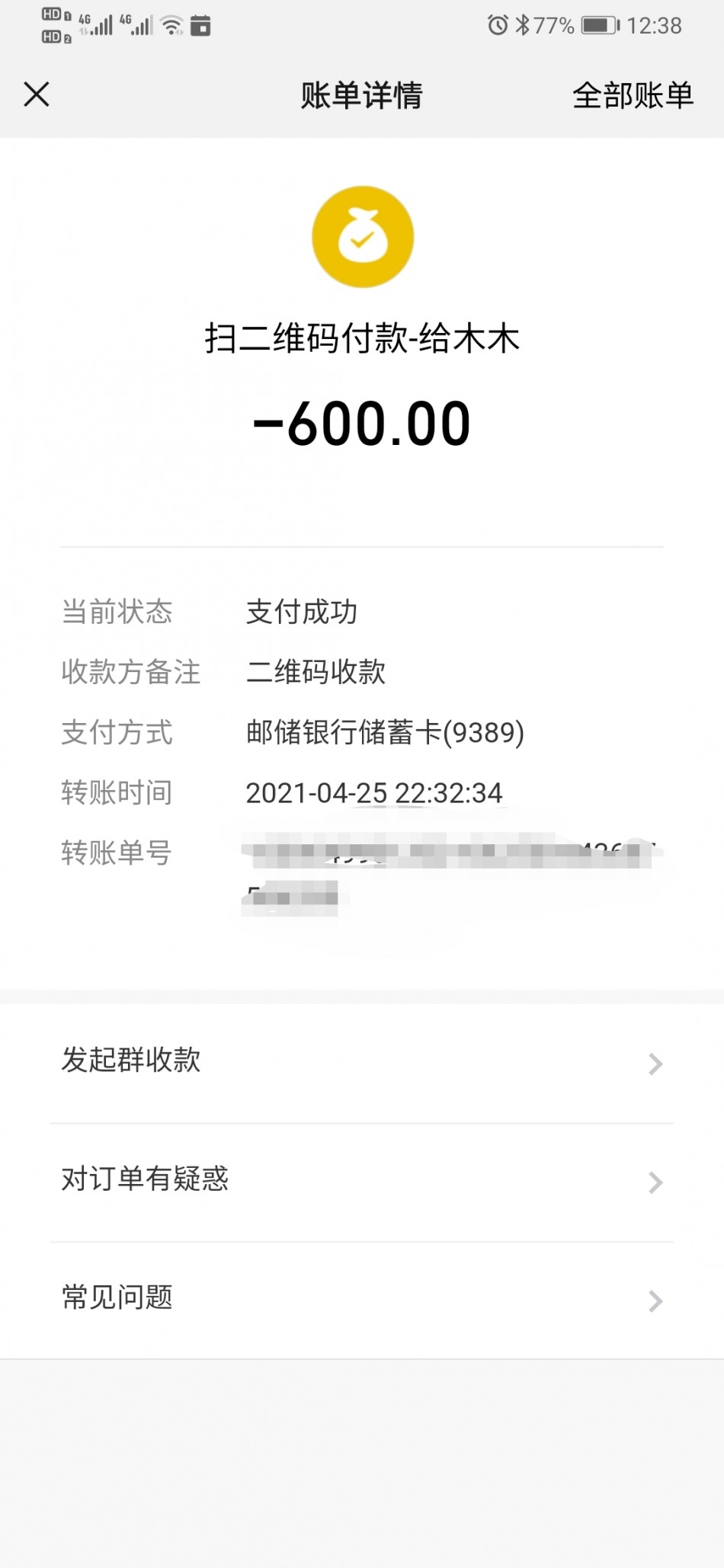Open the 常见问题 FAQ row

click(x=362, y=1300)
